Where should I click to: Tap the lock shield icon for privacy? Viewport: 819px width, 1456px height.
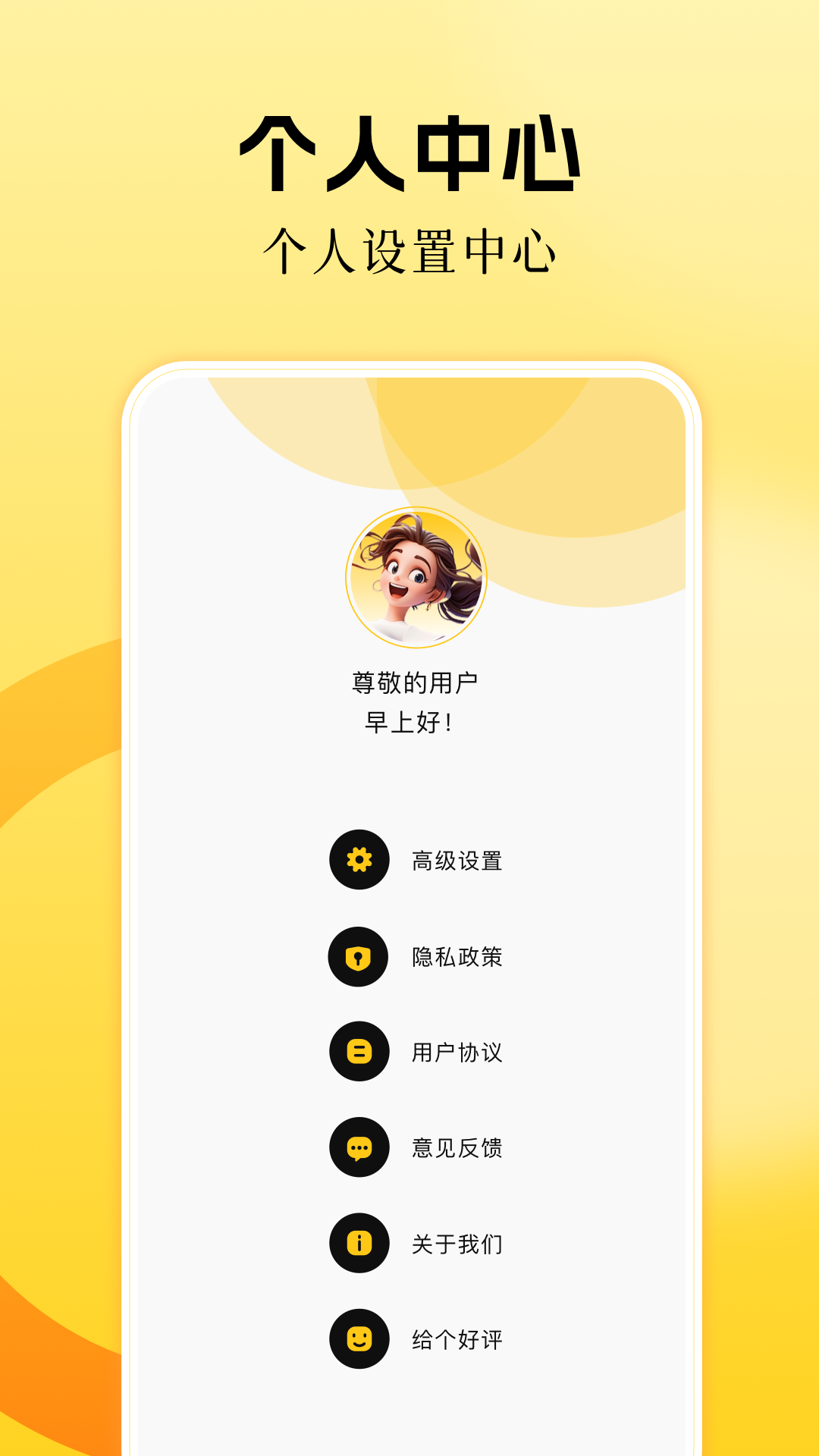pos(357,957)
